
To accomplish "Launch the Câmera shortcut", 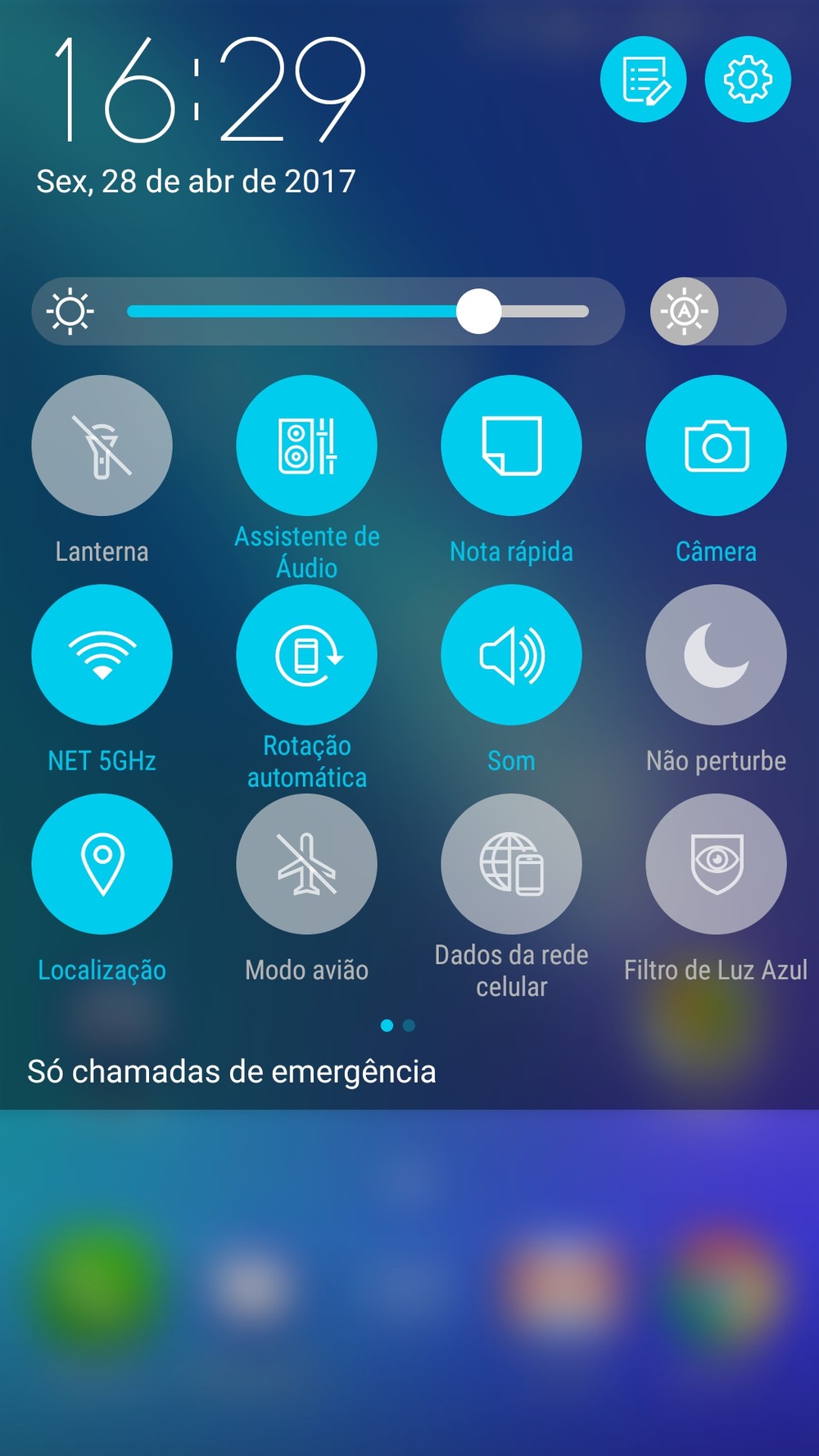I will click(716, 445).
